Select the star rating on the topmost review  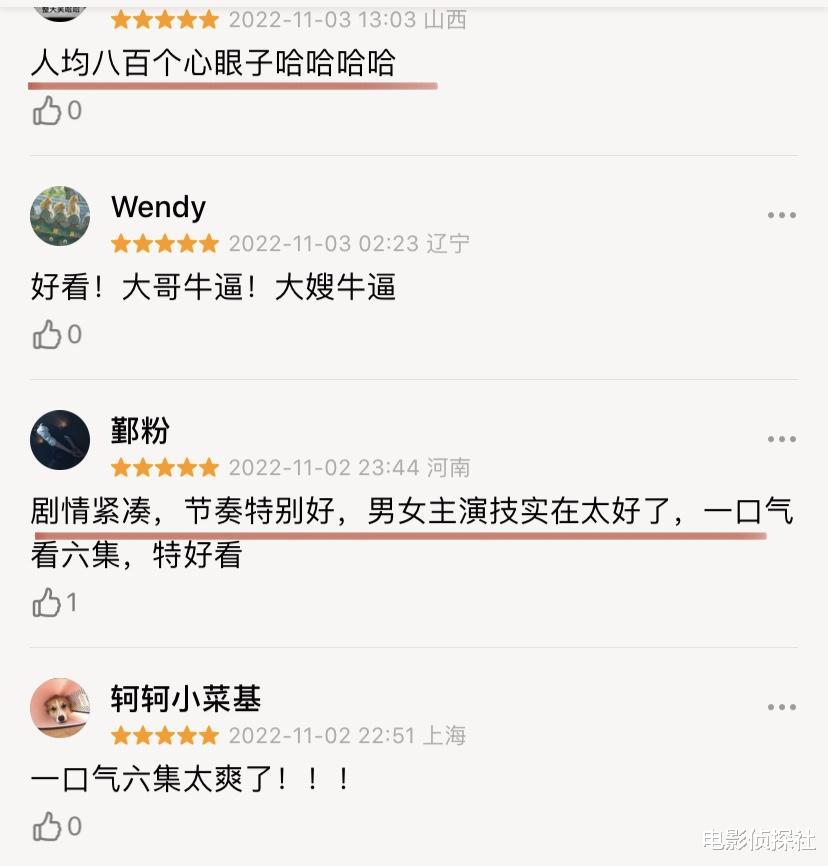pyautogui.click(x=165, y=19)
